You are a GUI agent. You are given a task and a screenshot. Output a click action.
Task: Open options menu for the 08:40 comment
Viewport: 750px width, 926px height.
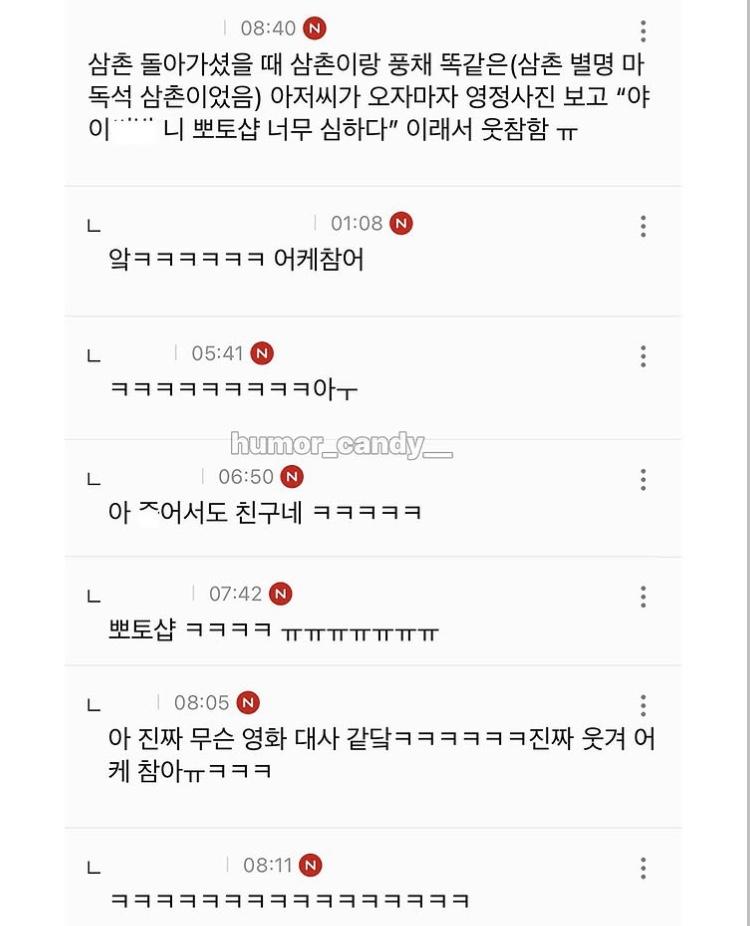click(x=643, y=31)
